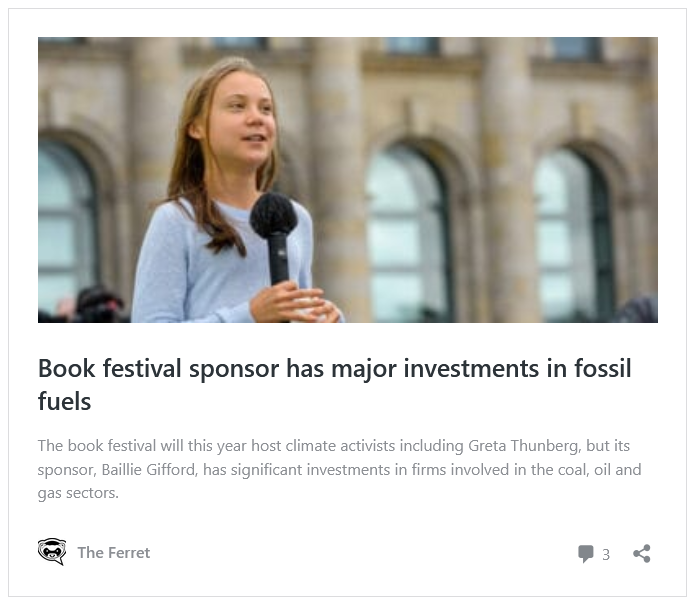
Task: Open The Ferret author profile
Action: click(x=114, y=552)
